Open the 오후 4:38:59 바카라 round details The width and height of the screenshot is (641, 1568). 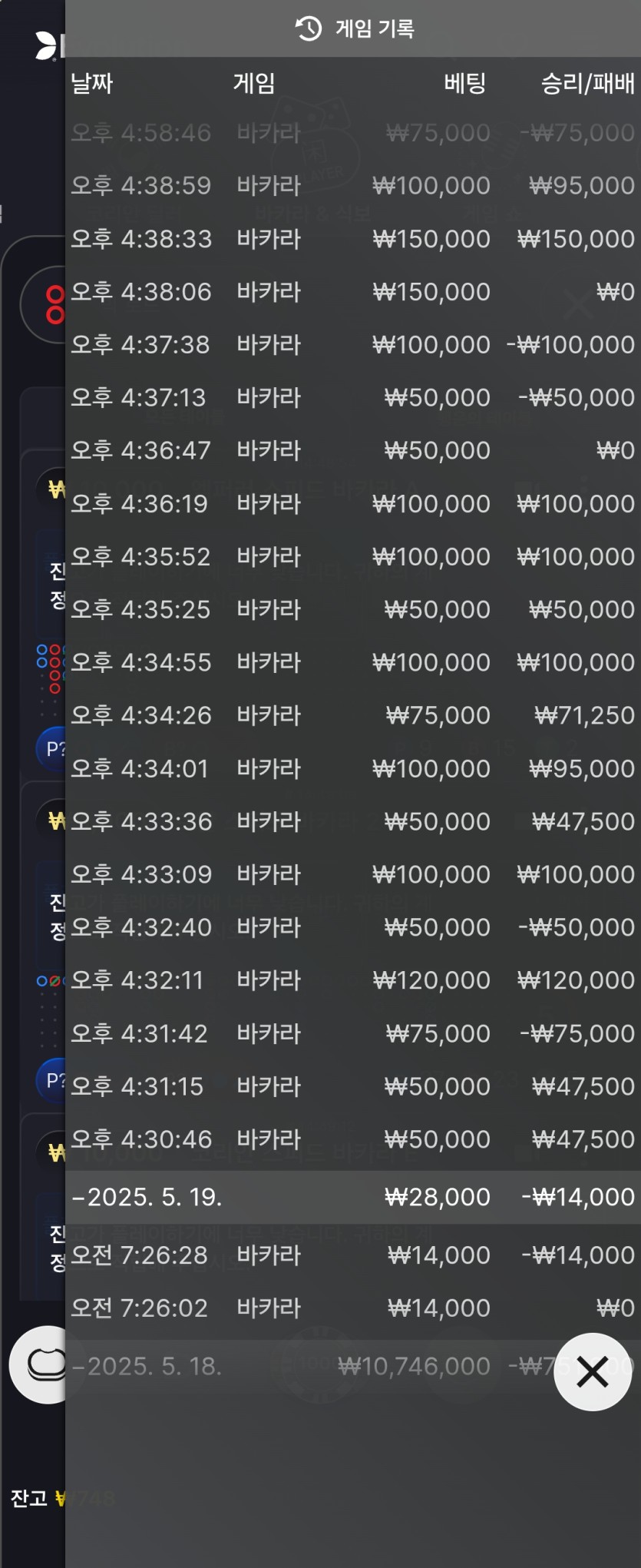click(352, 185)
